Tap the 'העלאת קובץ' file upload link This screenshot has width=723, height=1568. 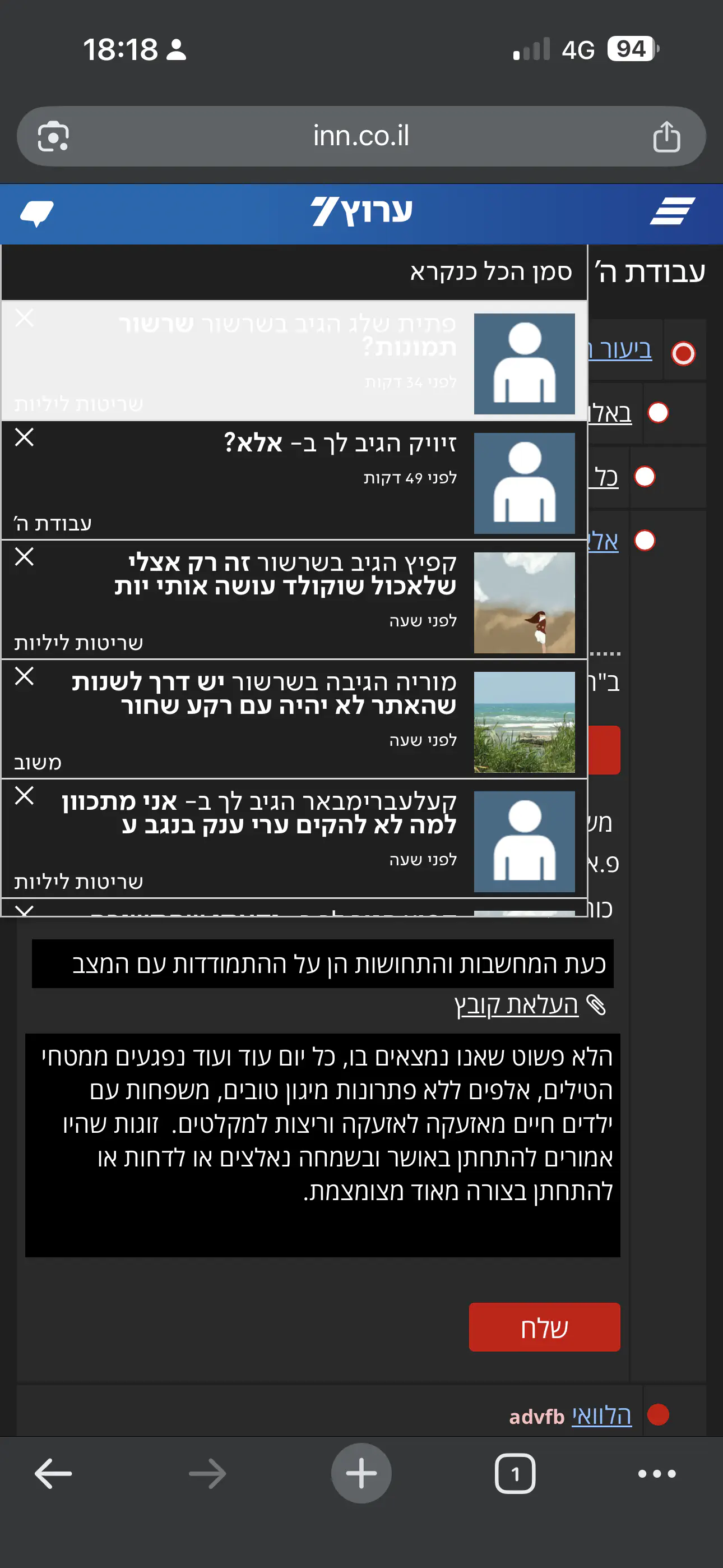tap(516, 1005)
